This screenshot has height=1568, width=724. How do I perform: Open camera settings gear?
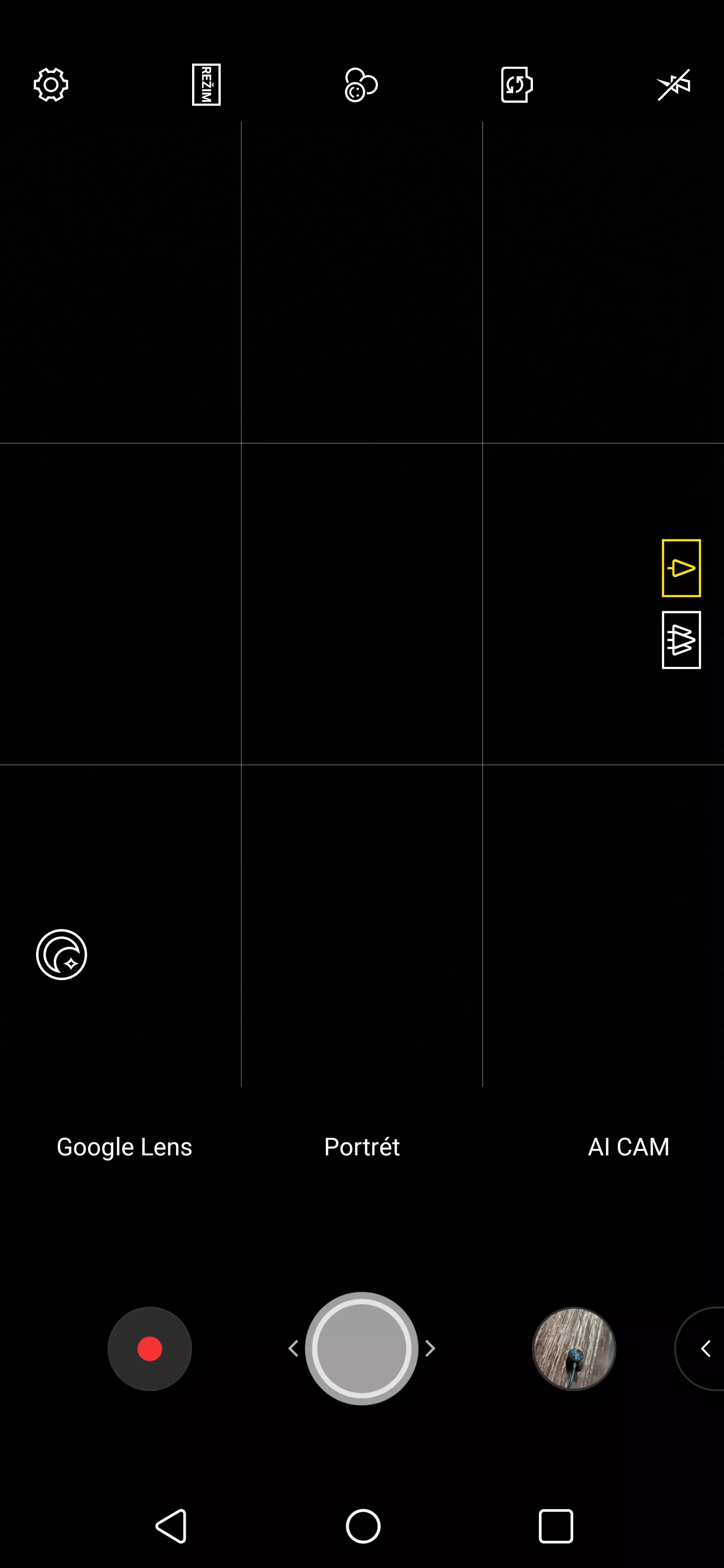coord(51,84)
